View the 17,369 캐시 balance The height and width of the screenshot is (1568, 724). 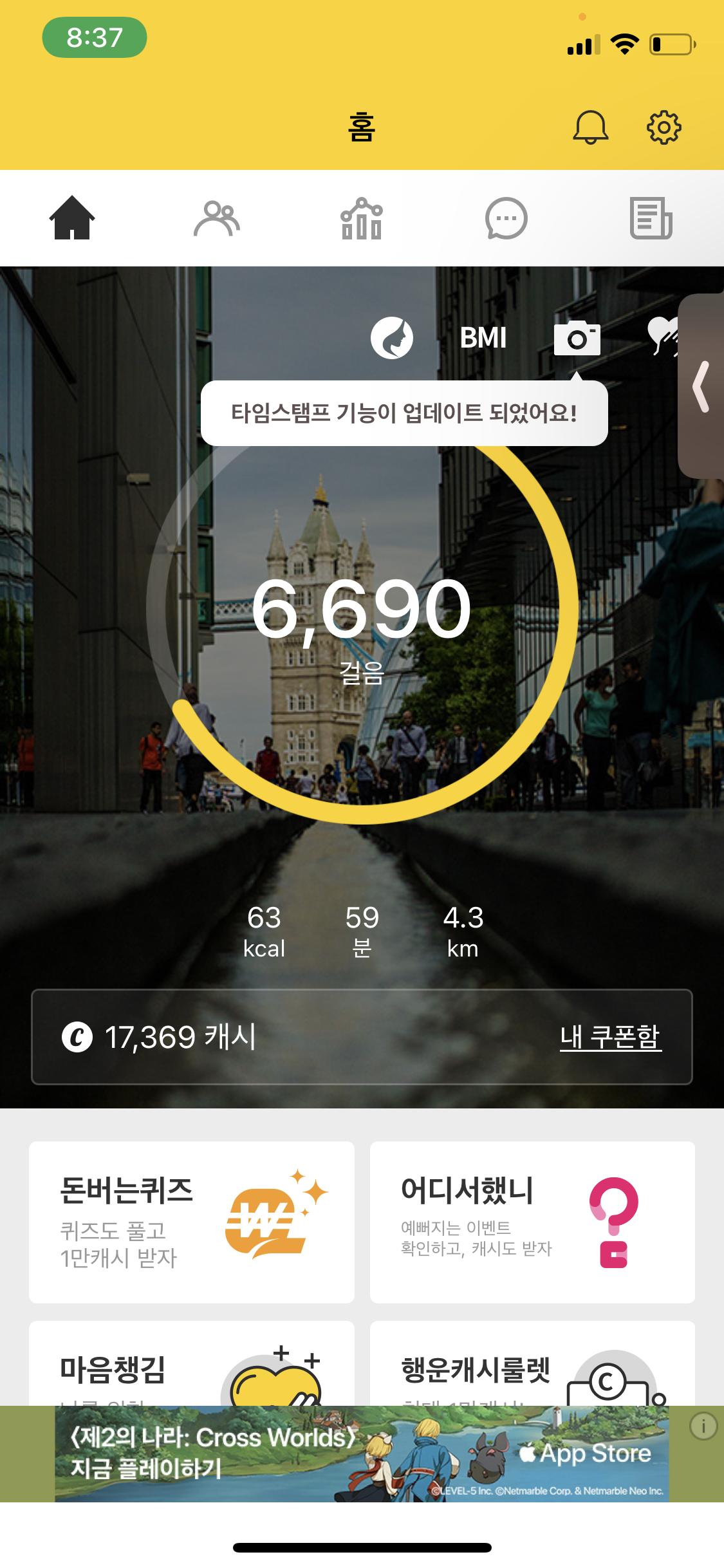pos(161,1037)
